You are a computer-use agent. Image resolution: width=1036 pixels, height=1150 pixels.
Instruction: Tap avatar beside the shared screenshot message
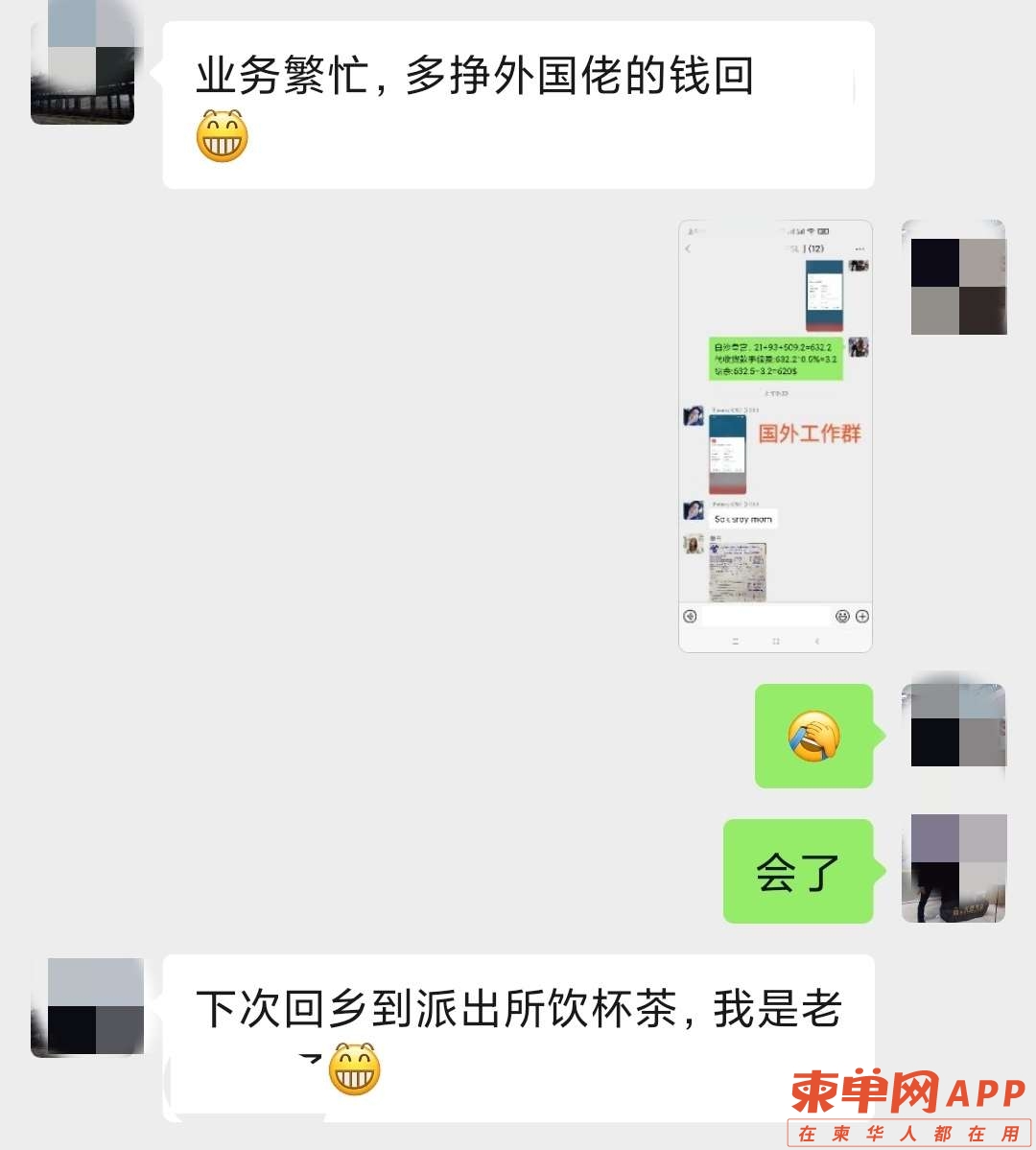click(954, 278)
